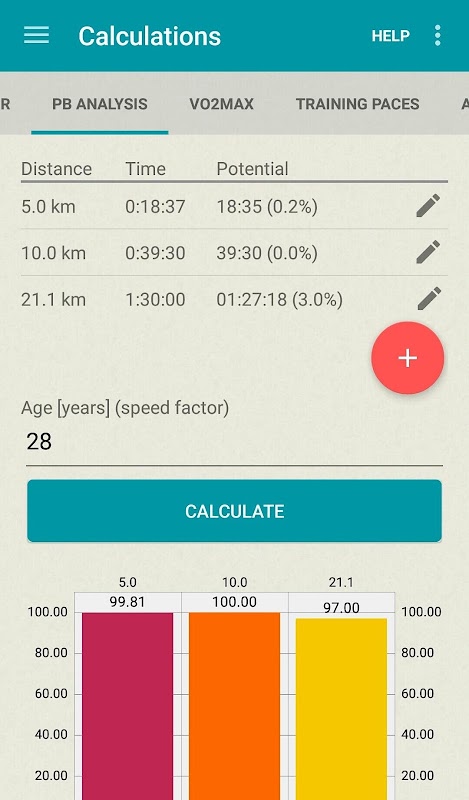Open the HELP page
469x800 pixels.
coord(390,36)
